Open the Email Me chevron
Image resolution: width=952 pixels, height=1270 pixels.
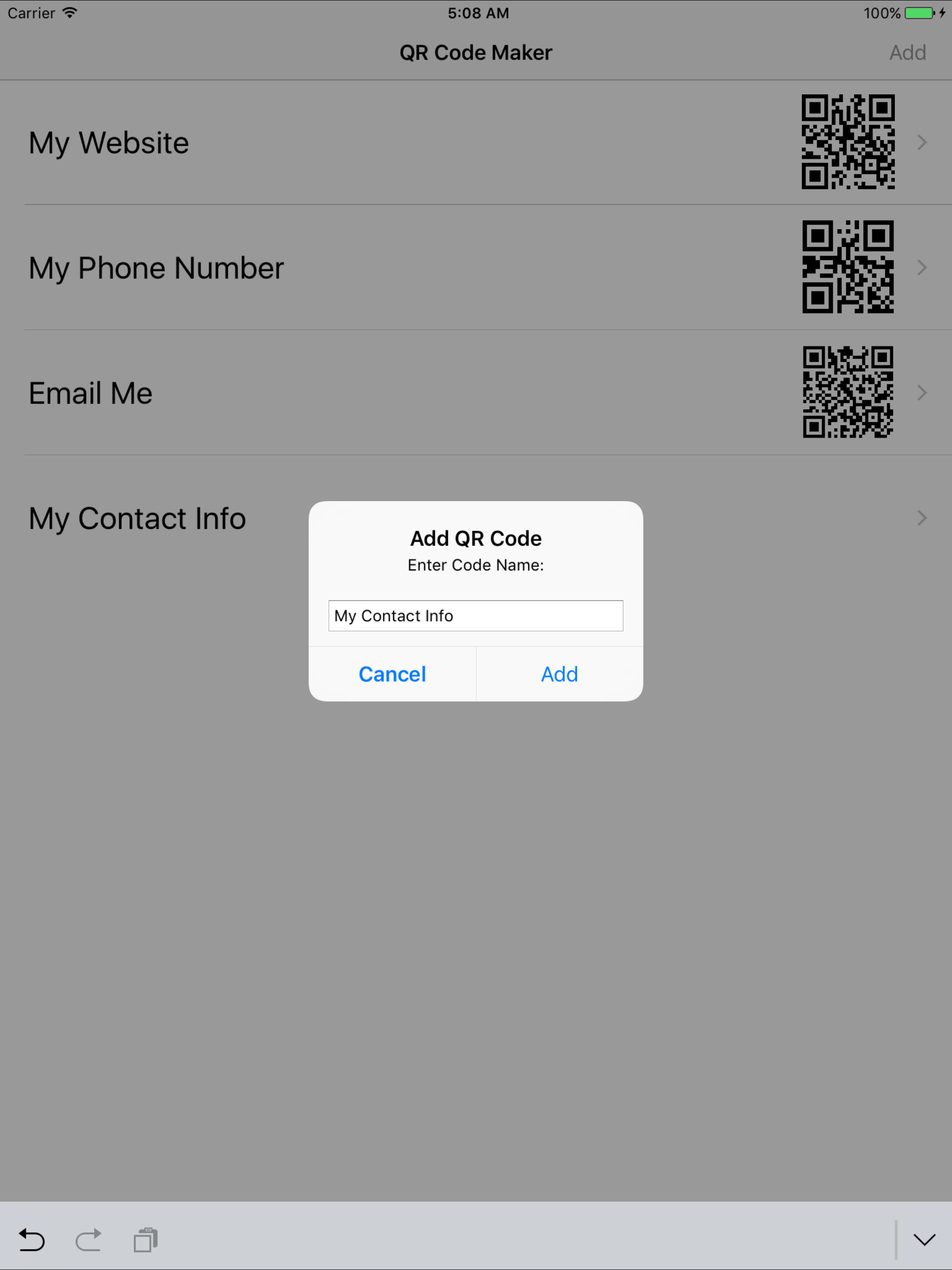[922, 392]
